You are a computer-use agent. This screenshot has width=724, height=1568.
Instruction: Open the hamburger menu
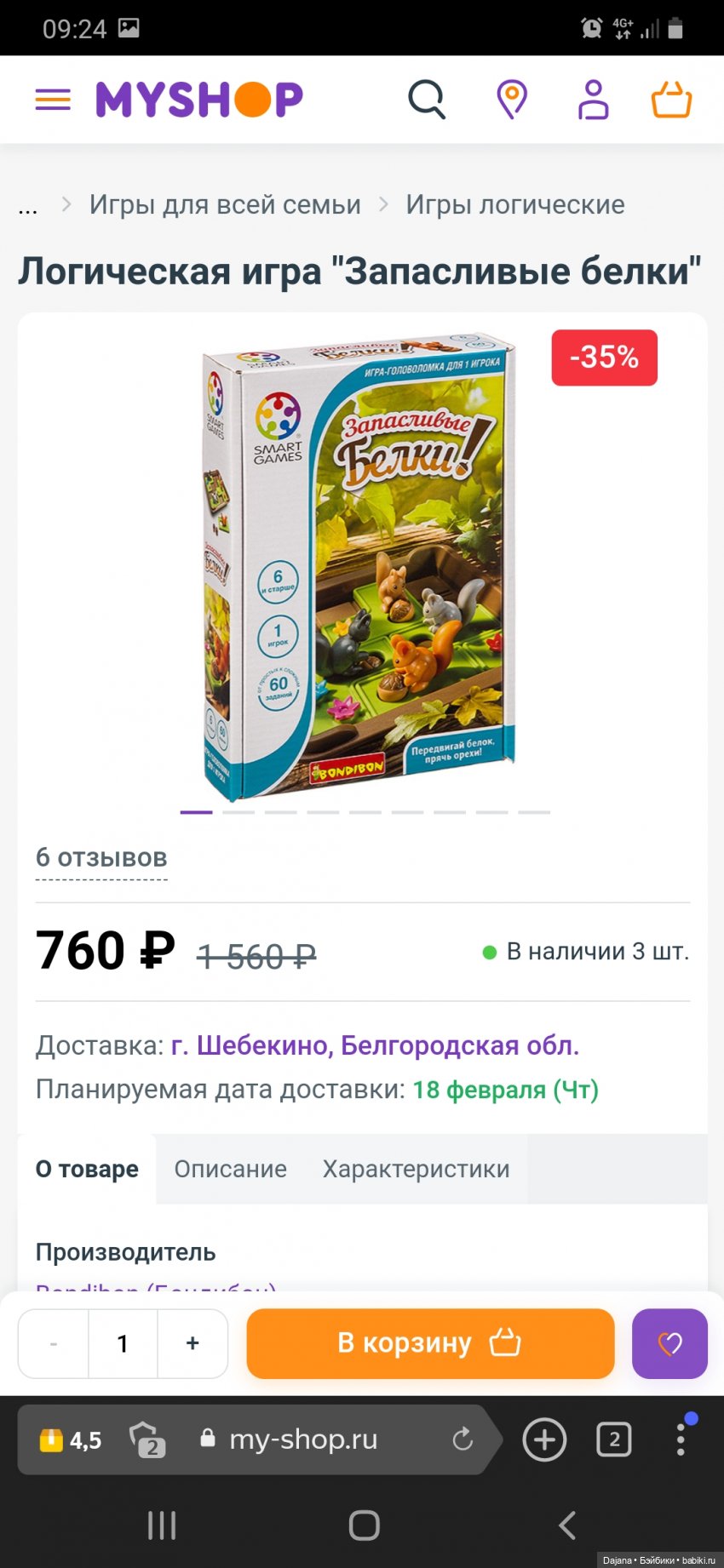click(x=53, y=100)
